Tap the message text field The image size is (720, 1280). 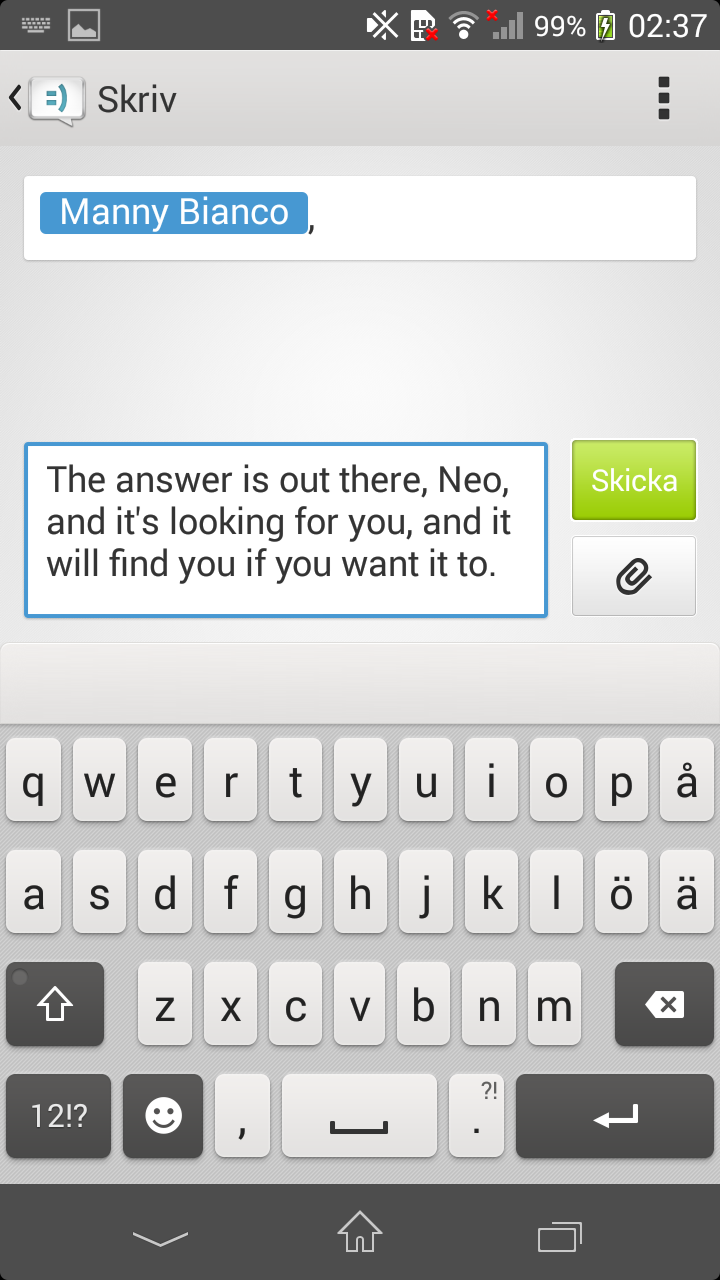[286, 530]
